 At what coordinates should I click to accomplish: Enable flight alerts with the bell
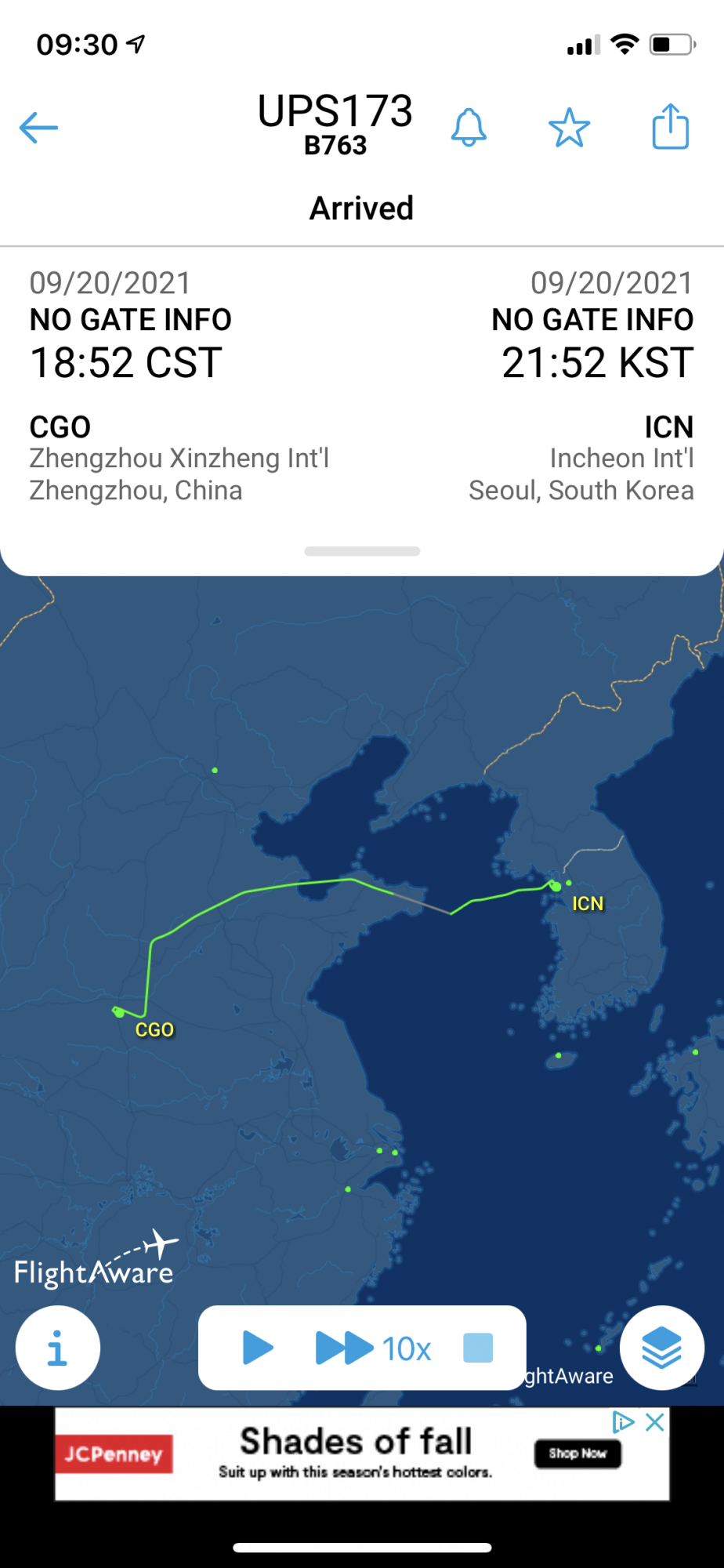click(469, 128)
